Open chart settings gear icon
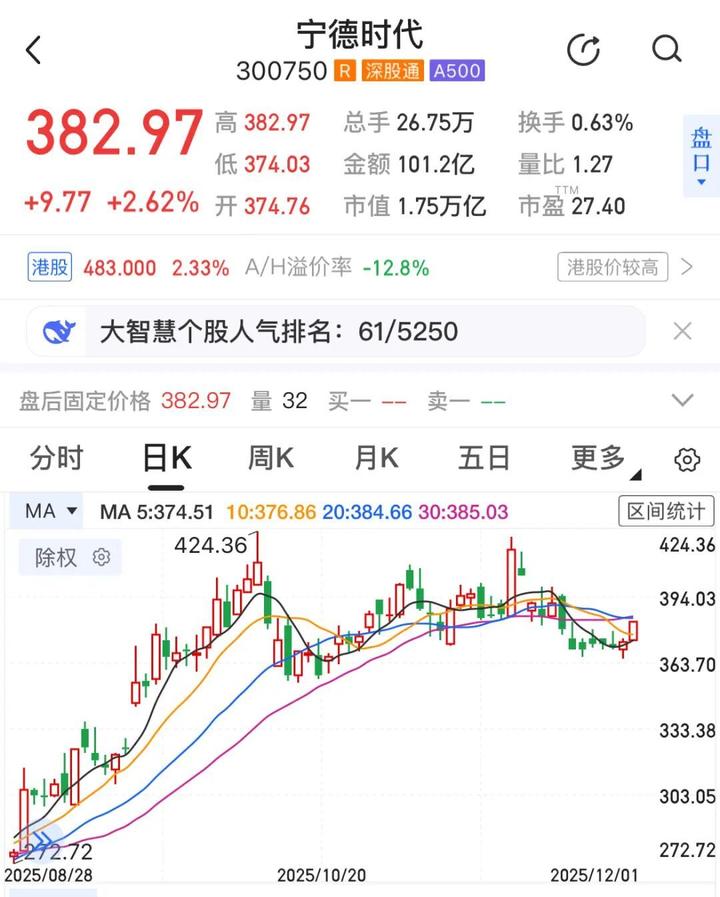This screenshot has height=897, width=720. [x=687, y=460]
